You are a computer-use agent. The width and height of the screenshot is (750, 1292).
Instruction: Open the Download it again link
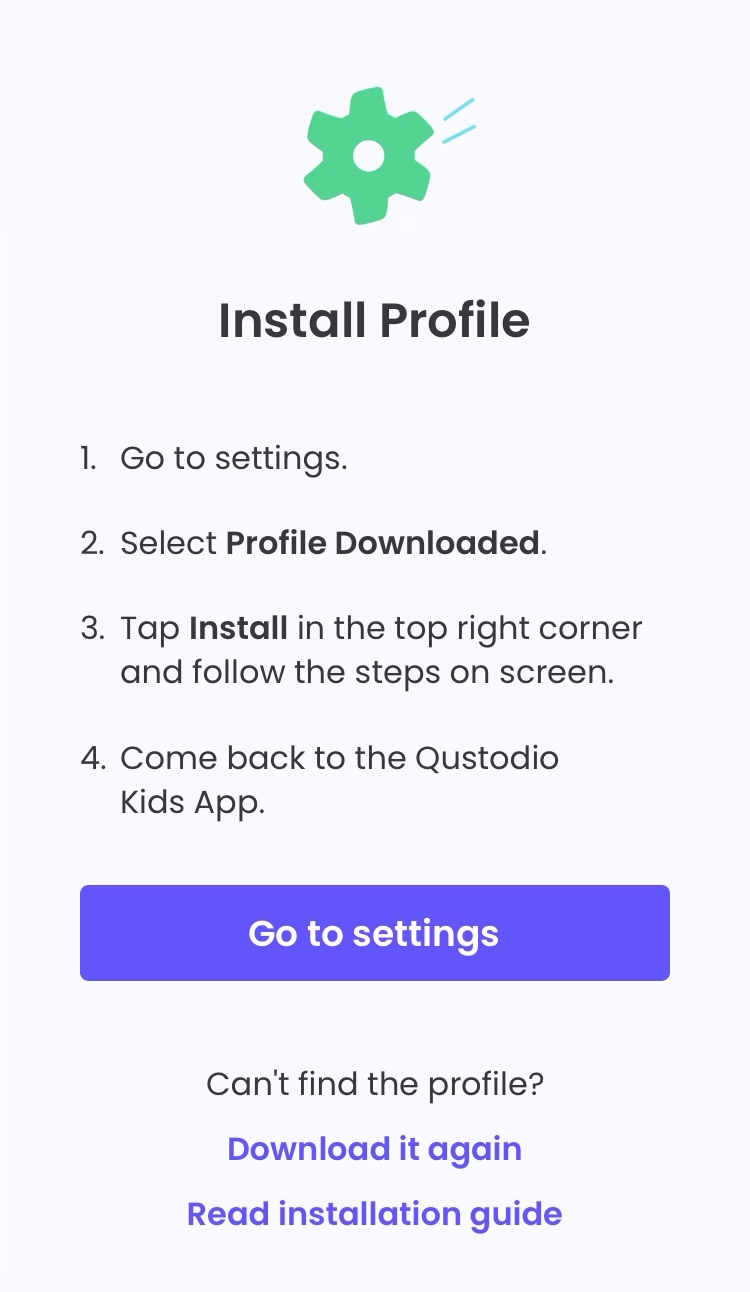[374, 1148]
